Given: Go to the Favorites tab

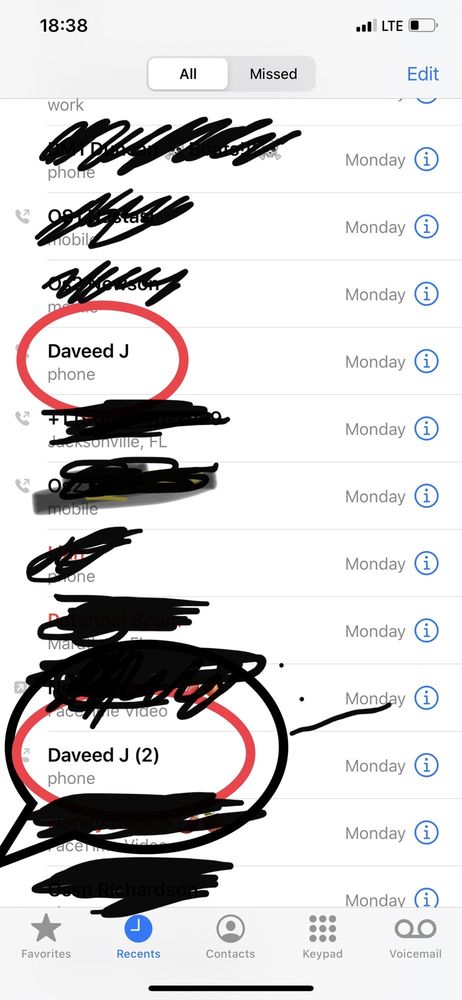Looking at the screenshot, I should 46,936.
